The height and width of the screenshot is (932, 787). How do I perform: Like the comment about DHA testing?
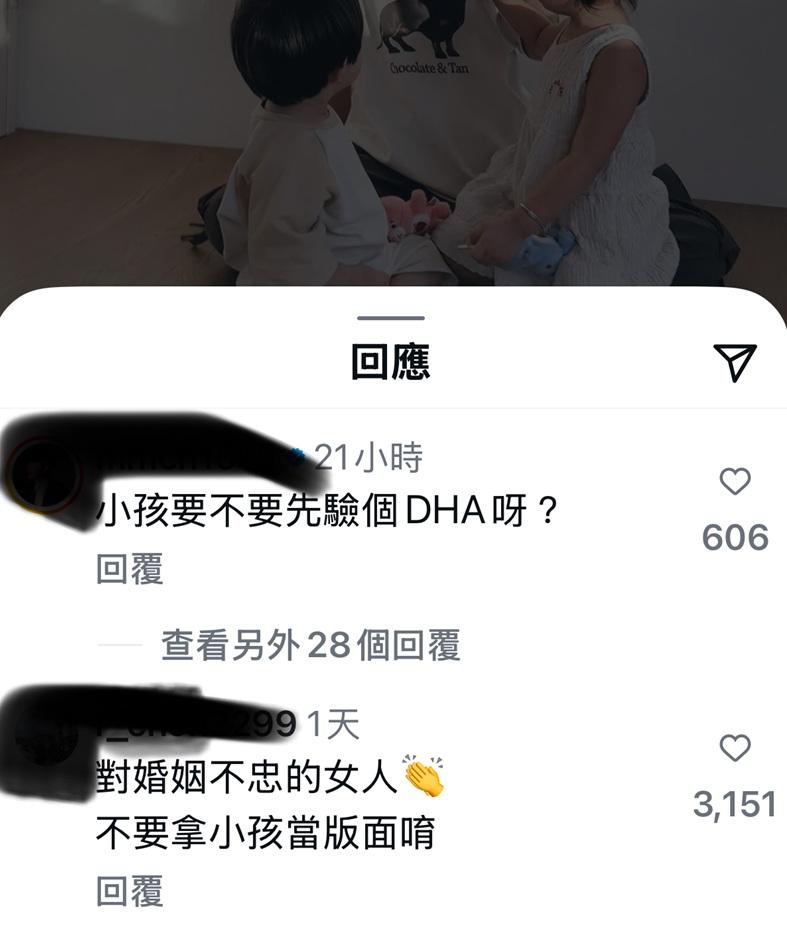pyautogui.click(x=735, y=482)
